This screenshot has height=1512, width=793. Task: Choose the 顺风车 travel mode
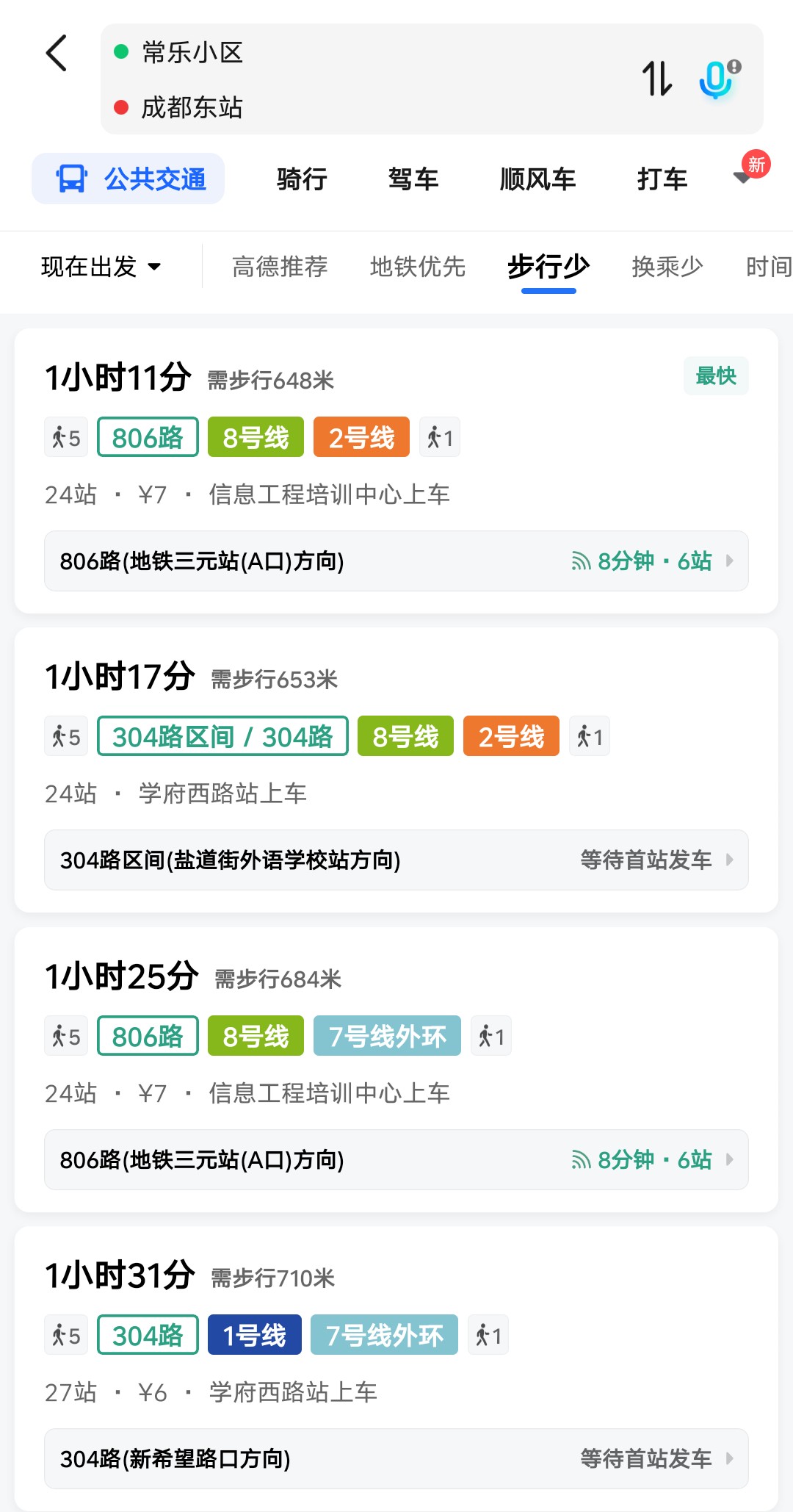[537, 179]
